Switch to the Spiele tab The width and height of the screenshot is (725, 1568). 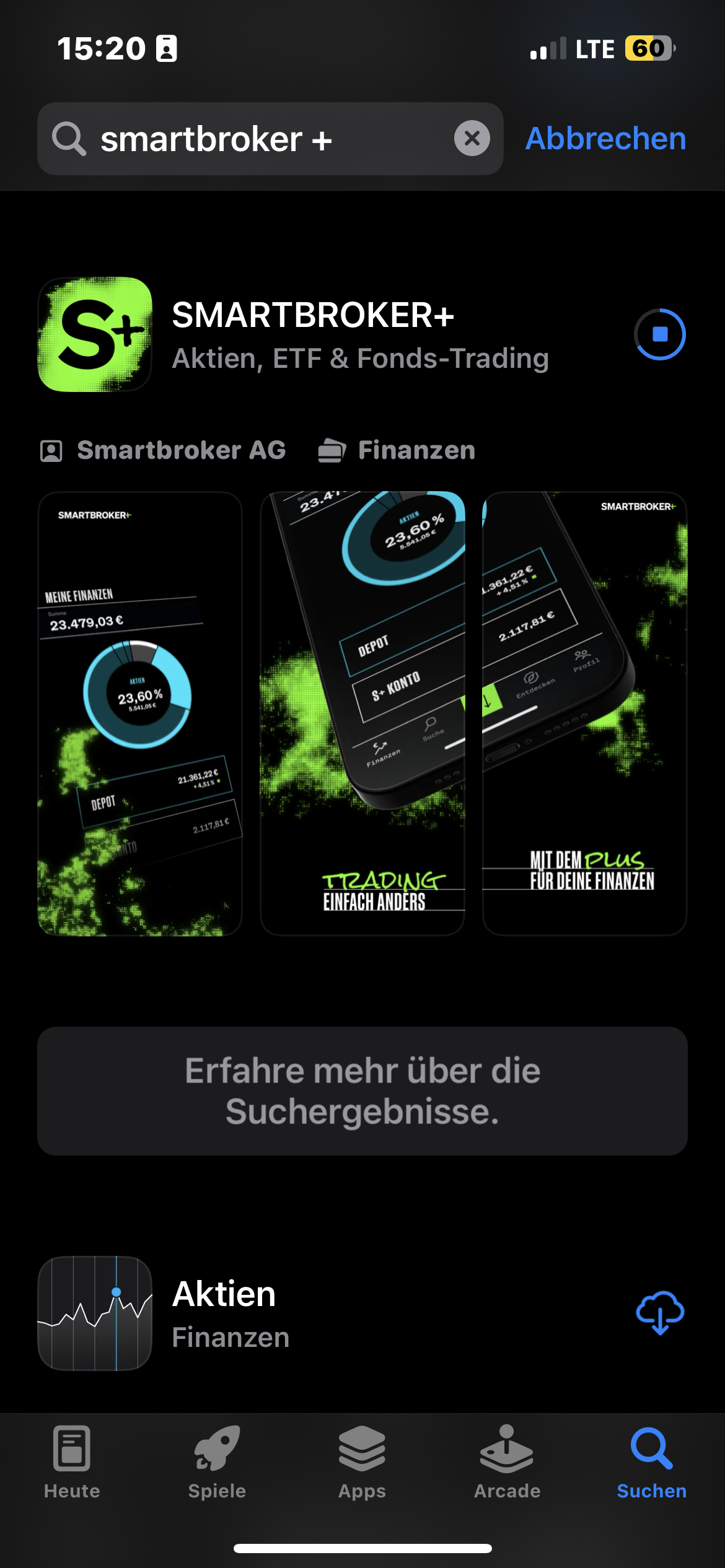point(217,1461)
